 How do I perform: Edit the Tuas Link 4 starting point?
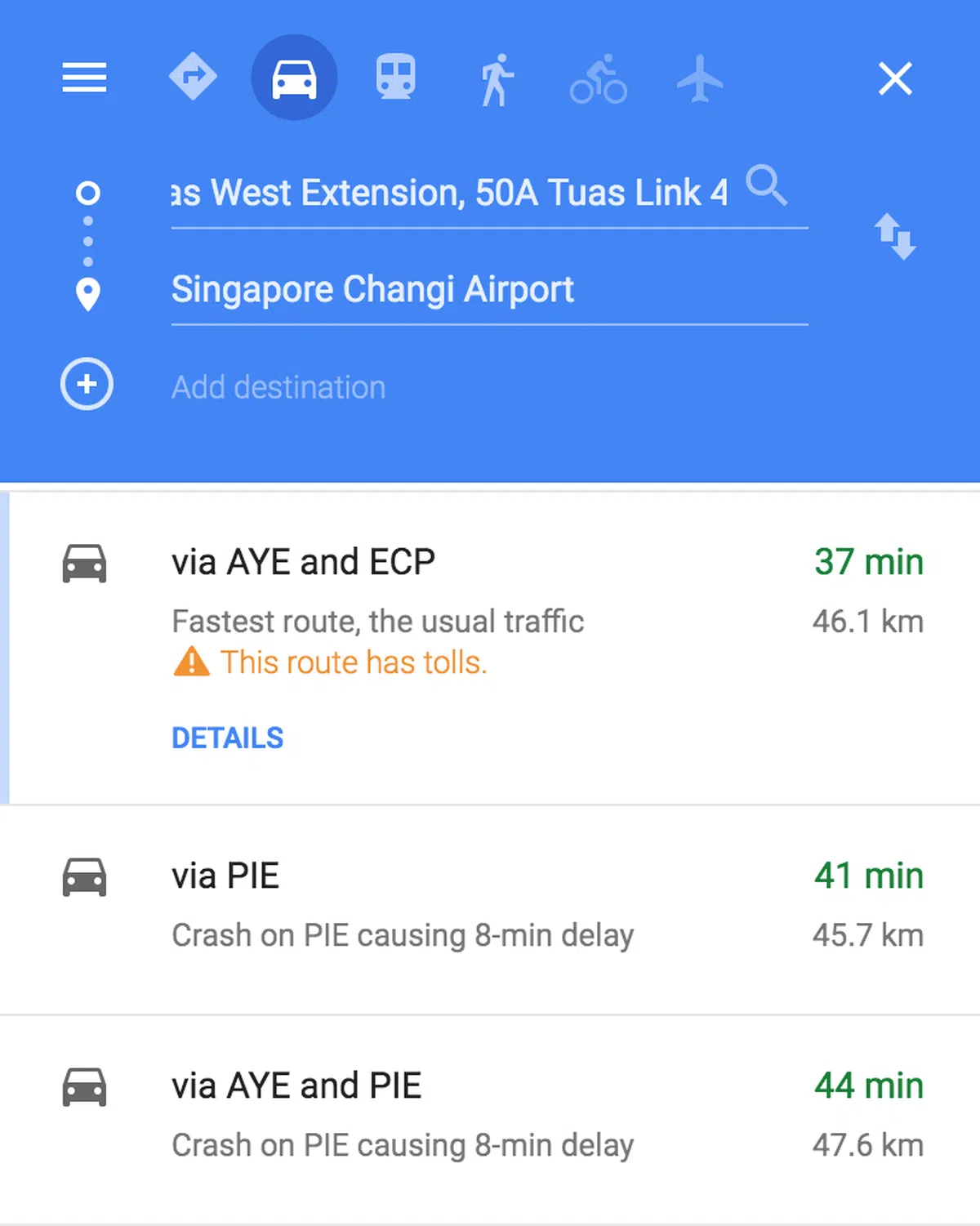tap(449, 194)
